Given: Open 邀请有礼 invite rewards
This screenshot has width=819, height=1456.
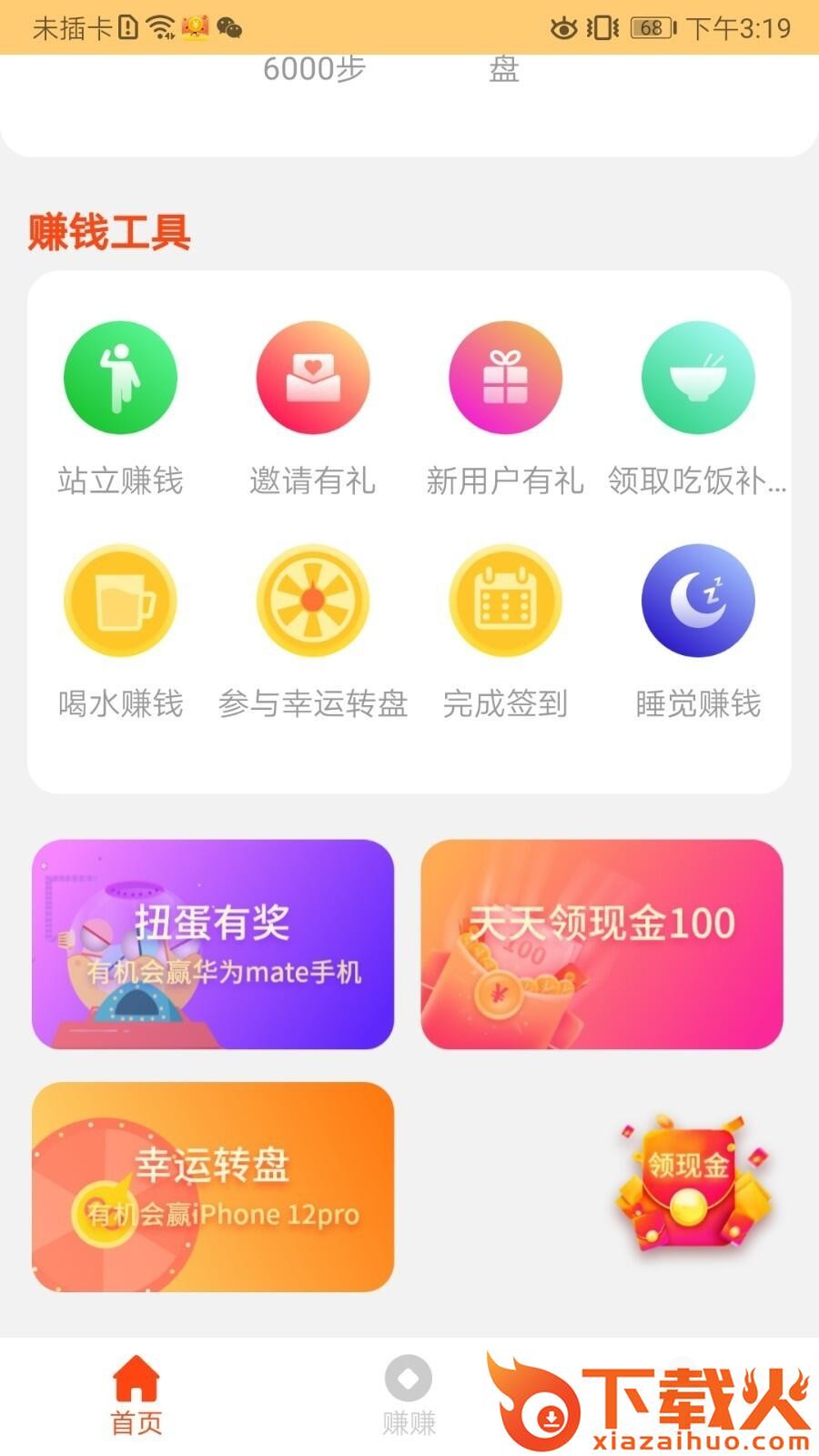Looking at the screenshot, I should 313,378.
